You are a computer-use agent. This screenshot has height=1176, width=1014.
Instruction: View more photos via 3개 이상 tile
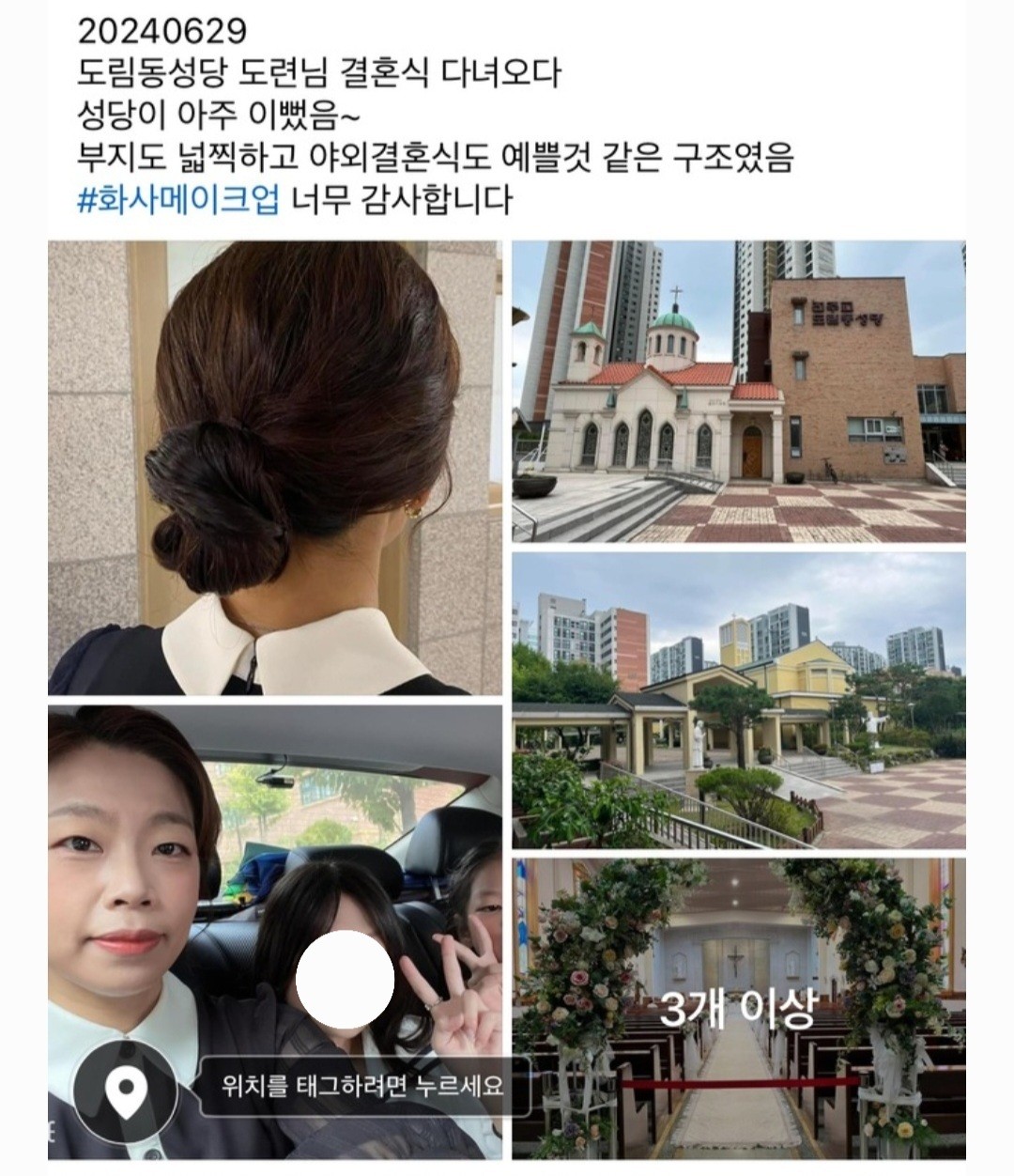coord(738,1008)
